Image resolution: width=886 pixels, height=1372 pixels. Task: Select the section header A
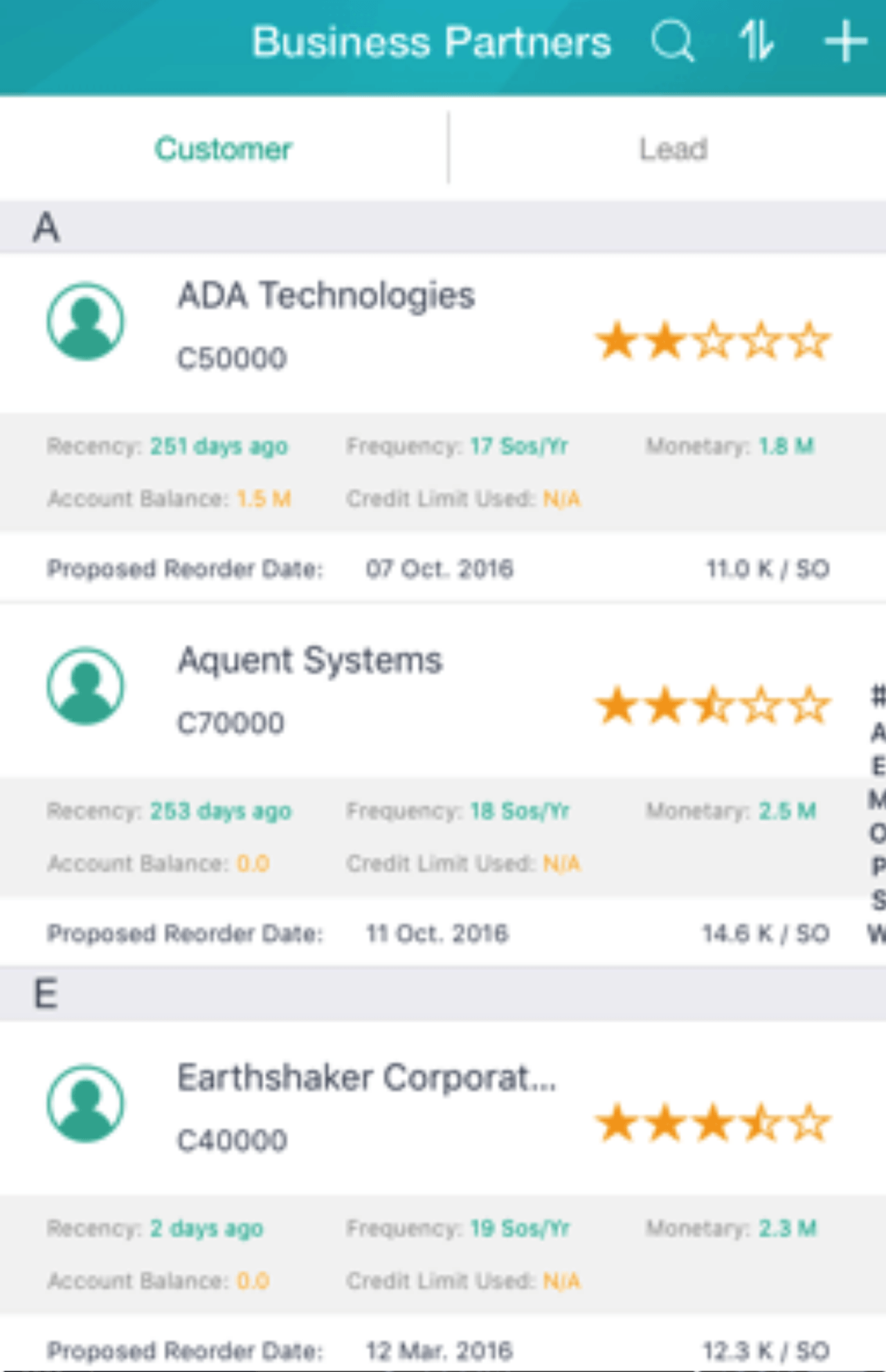click(46, 226)
